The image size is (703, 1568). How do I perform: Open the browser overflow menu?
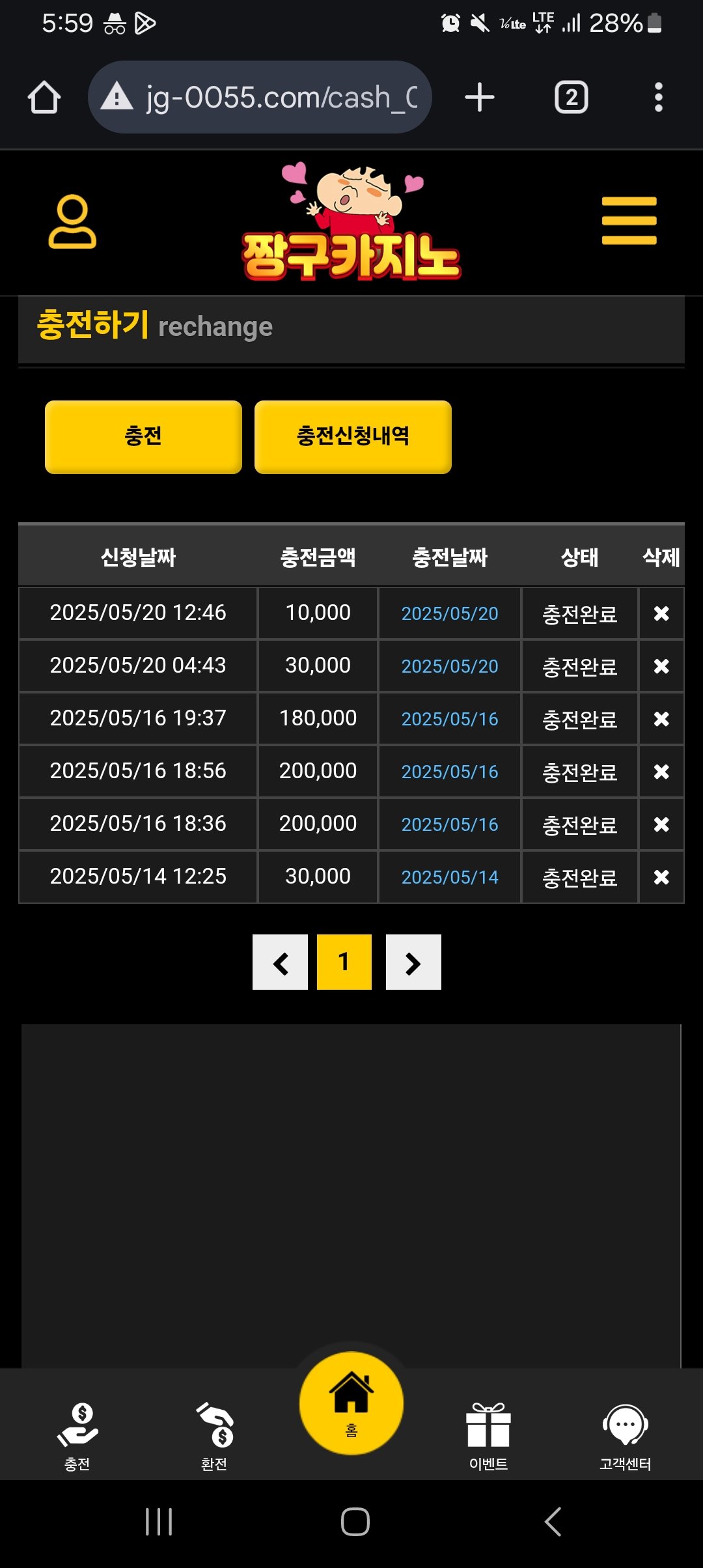(658, 98)
